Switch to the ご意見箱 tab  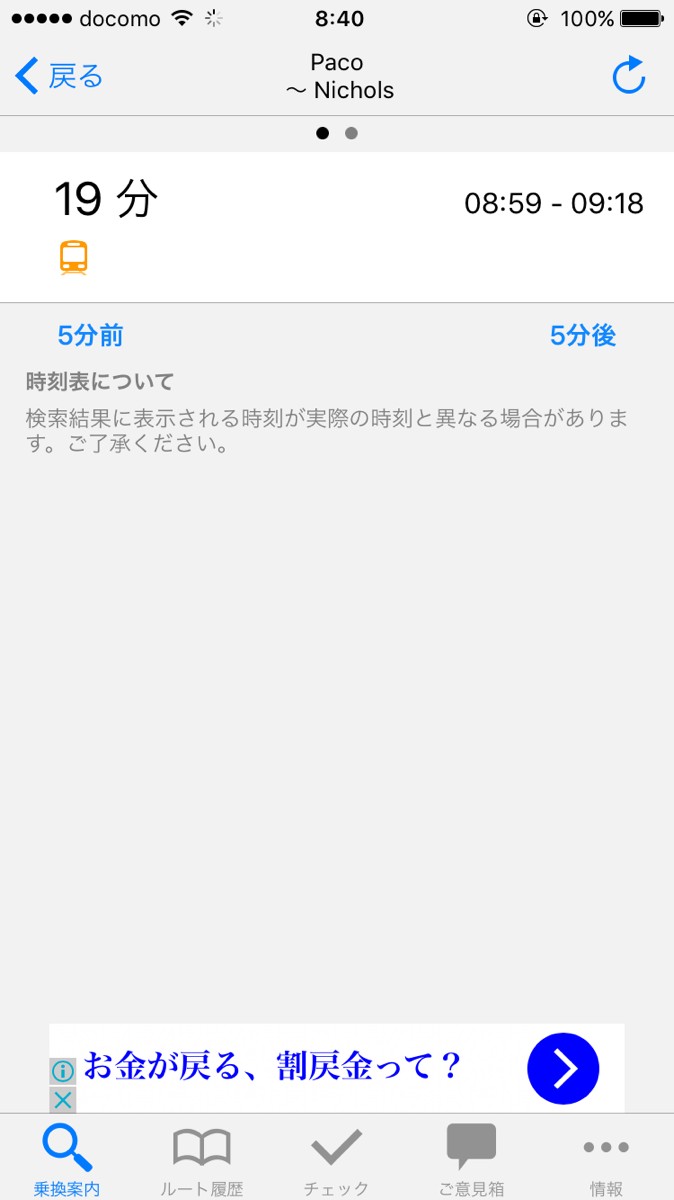tap(471, 1159)
